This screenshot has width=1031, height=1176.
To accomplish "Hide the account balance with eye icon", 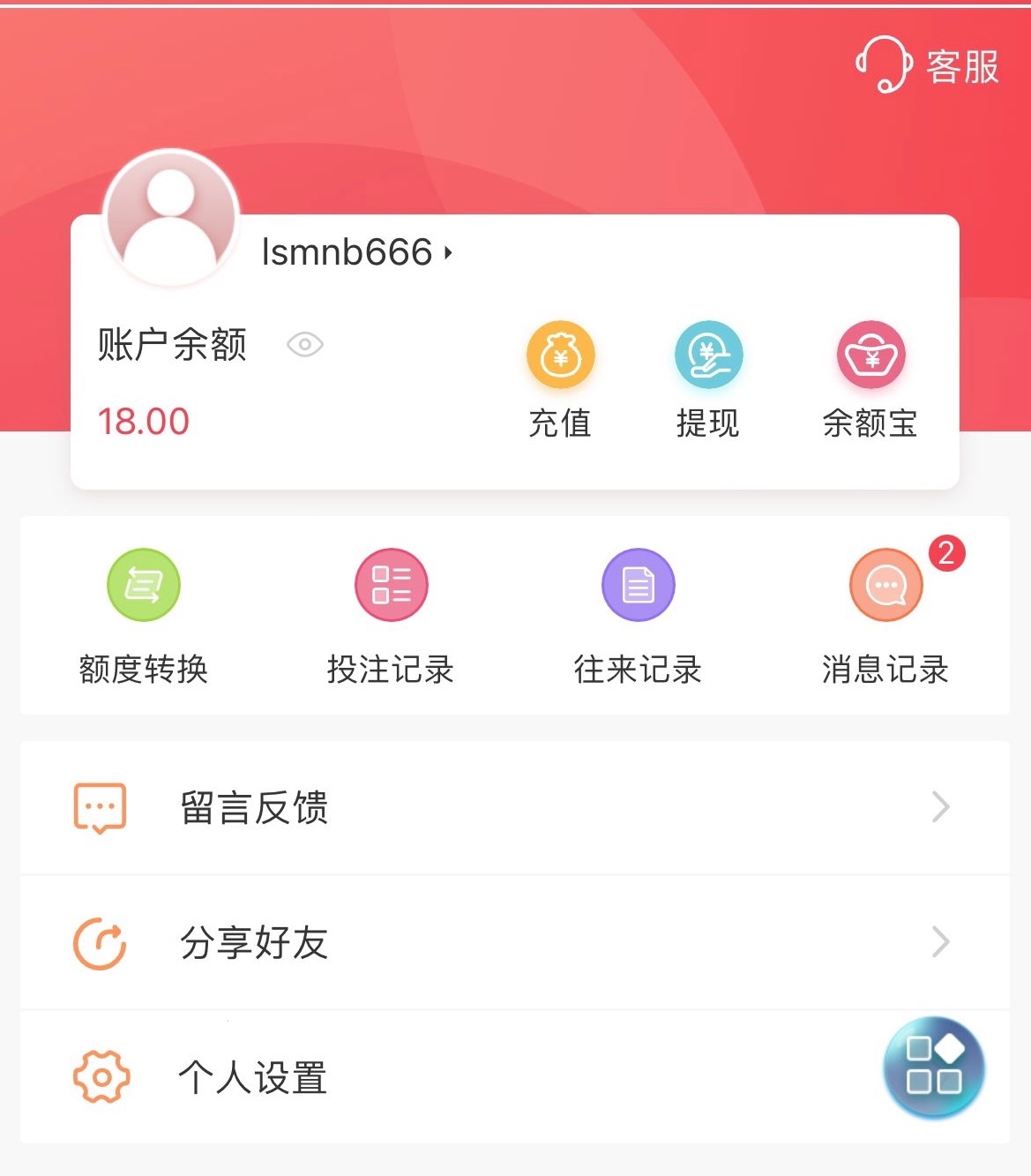I will pyautogui.click(x=305, y=344).
